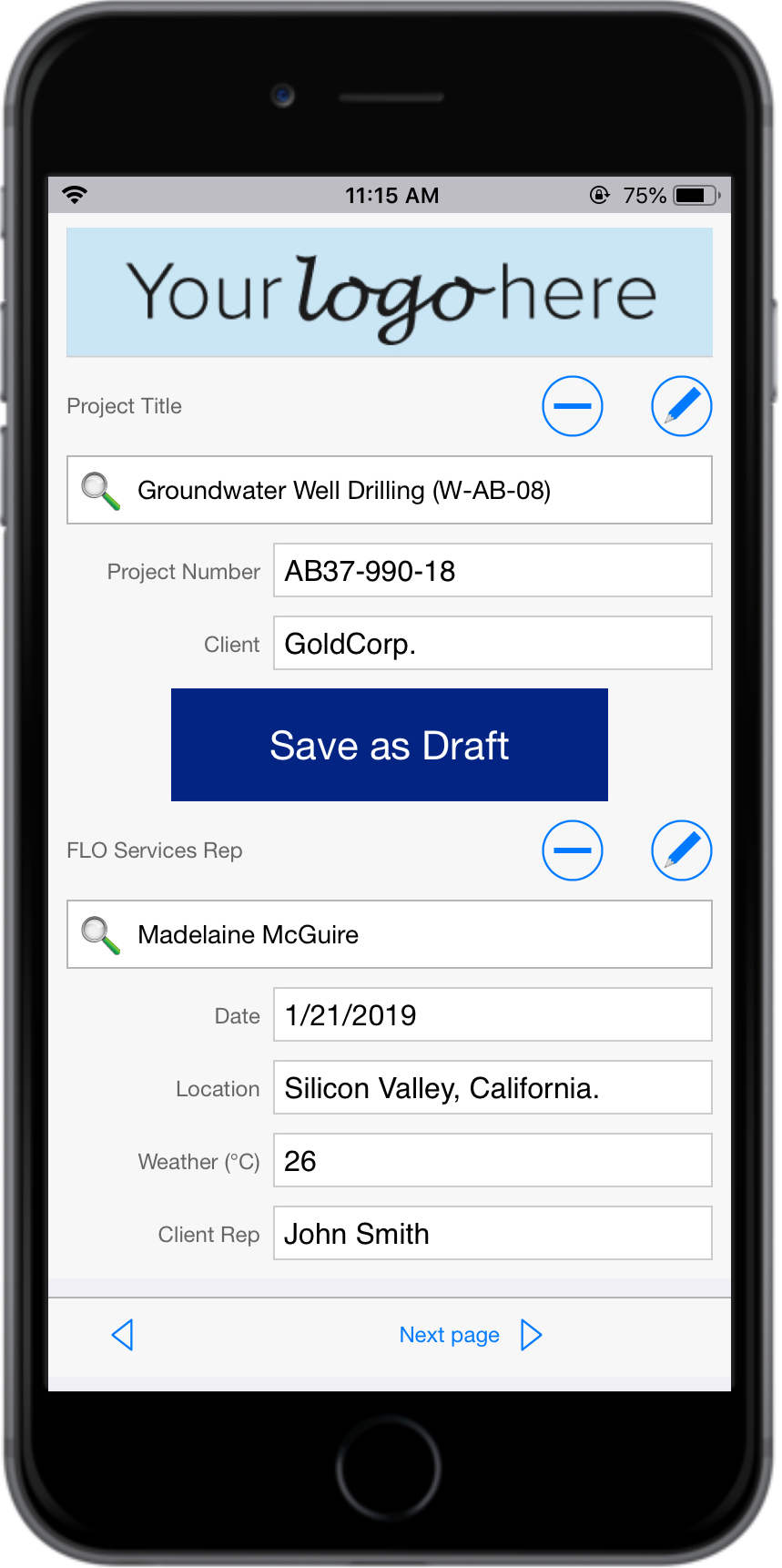Go back with the left arrow
Viewport: 782px width, 1568px height.
[x=123, y=1335]
